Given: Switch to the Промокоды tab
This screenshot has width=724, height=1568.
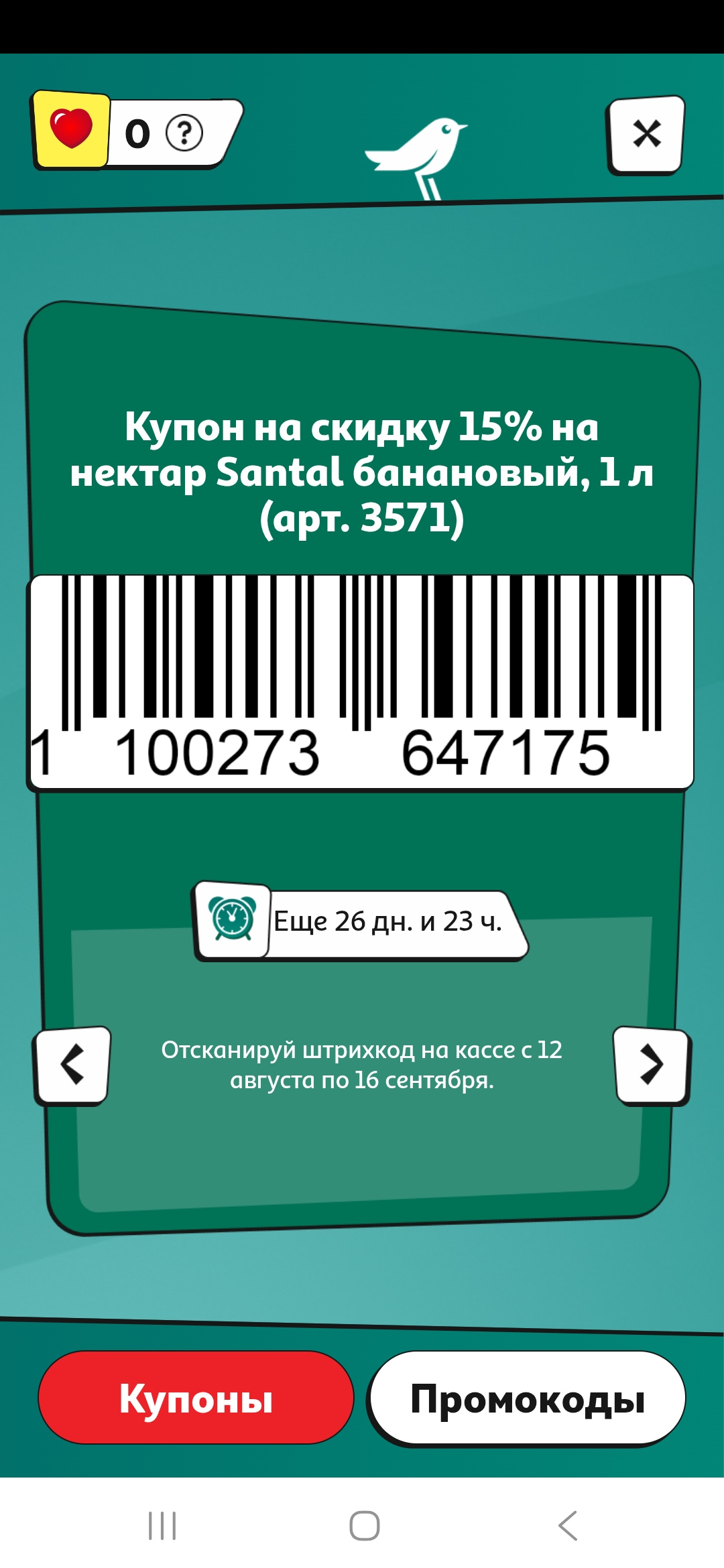Looking at the screenshot, I should (528, 1398).
